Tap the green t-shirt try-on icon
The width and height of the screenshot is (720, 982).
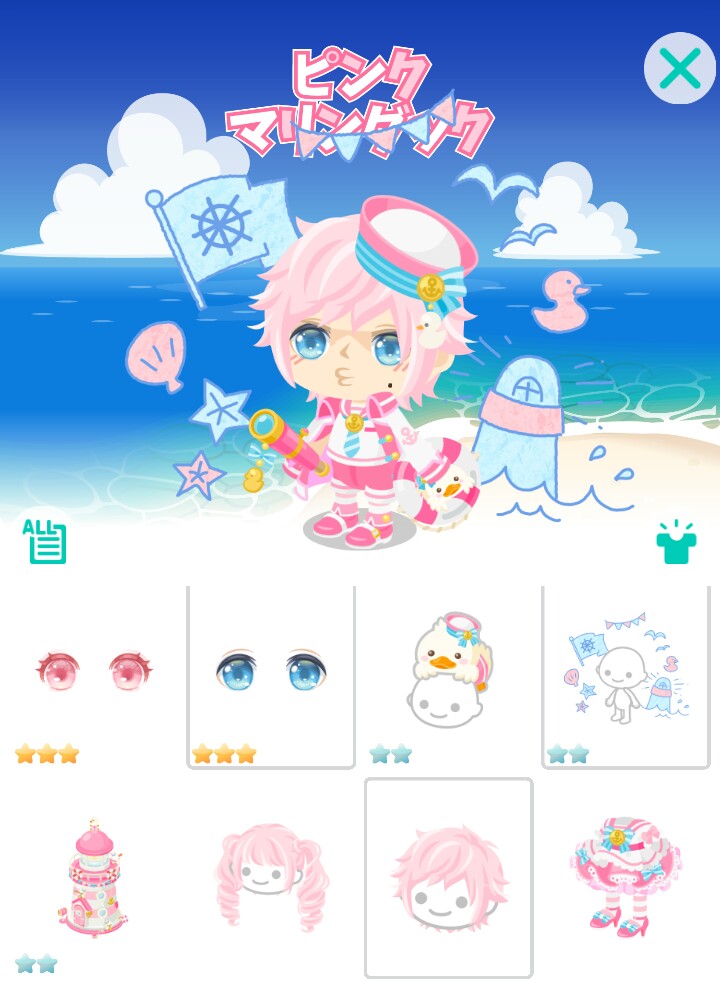pos(676,542)
